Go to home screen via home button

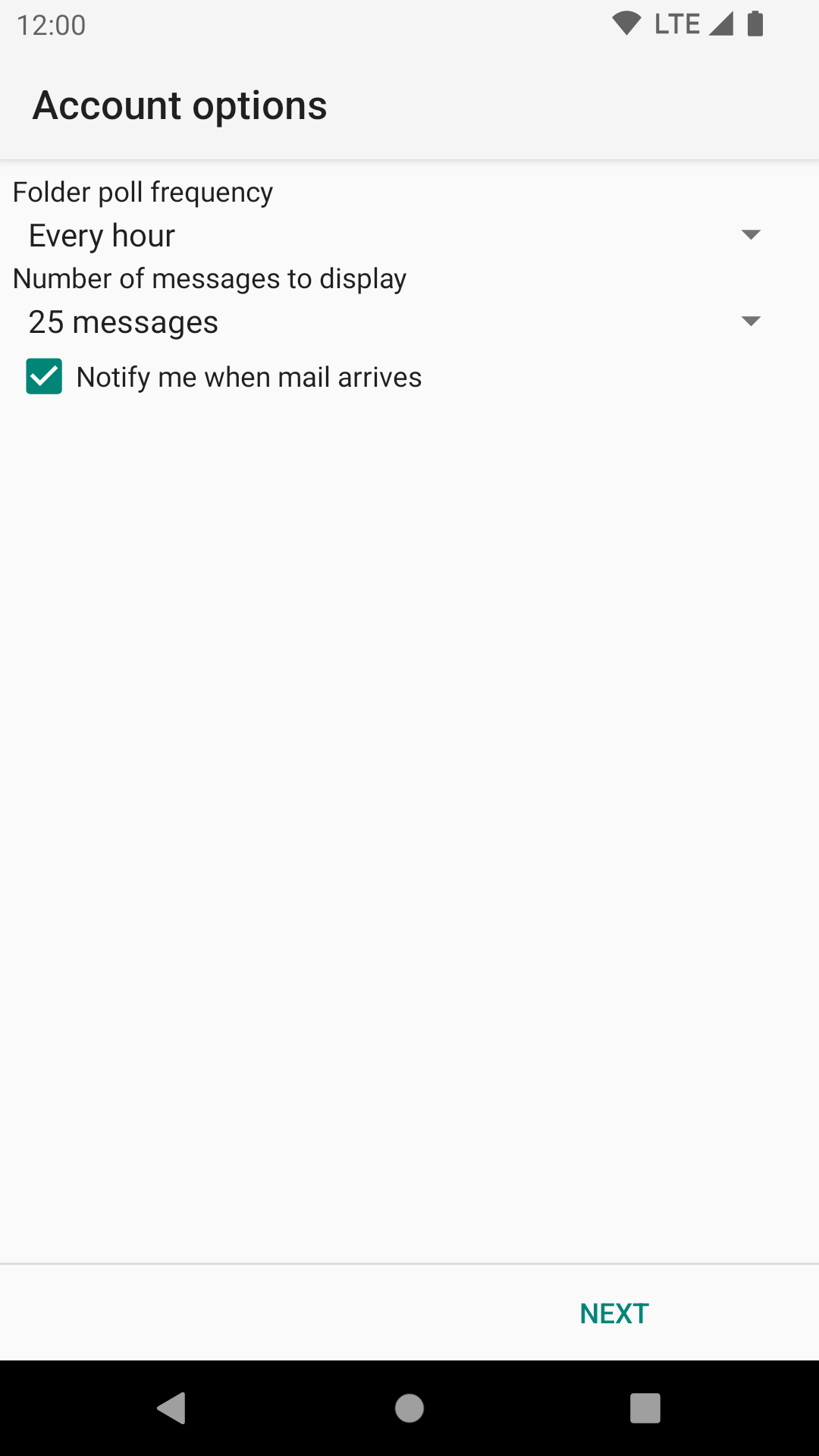[x=409, y=1408]
